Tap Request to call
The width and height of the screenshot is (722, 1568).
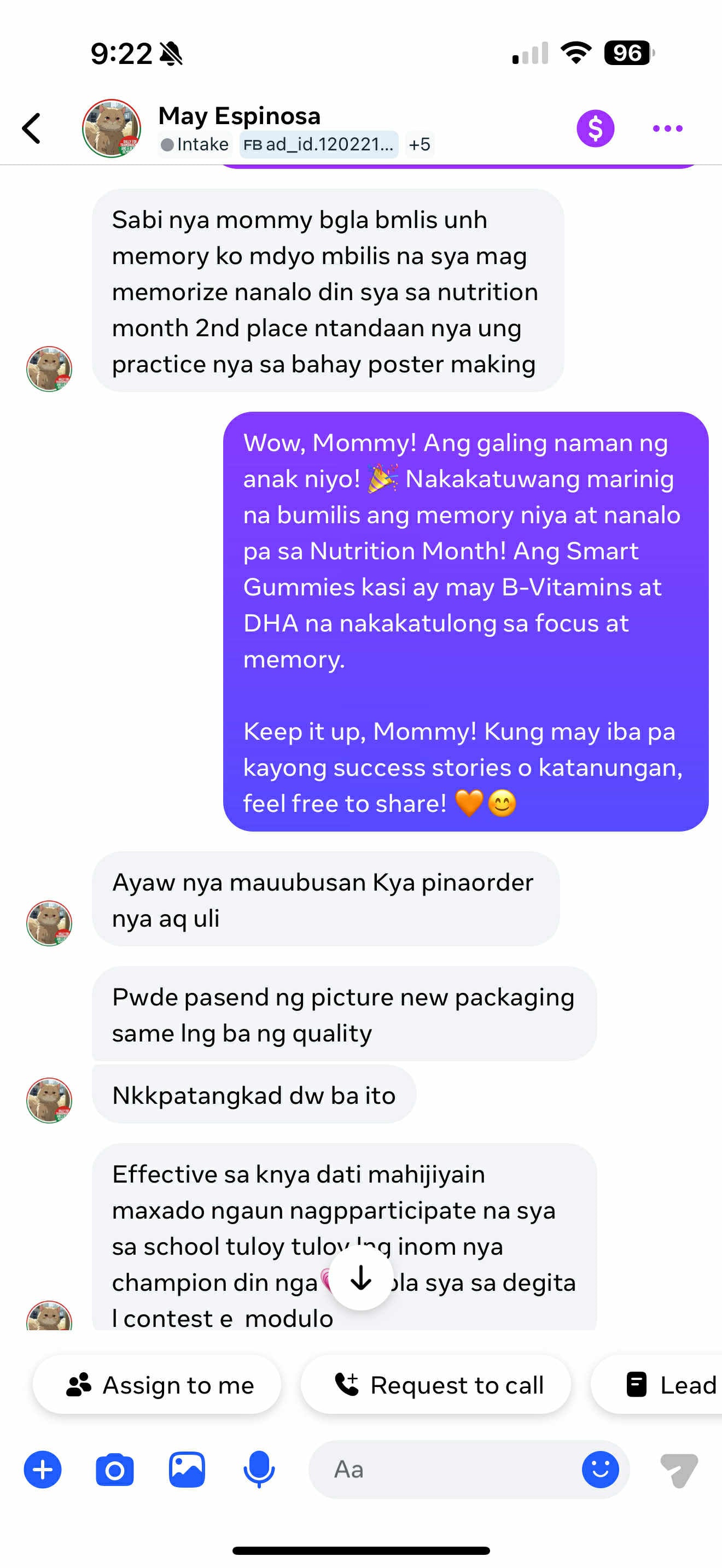[437, 1385]
